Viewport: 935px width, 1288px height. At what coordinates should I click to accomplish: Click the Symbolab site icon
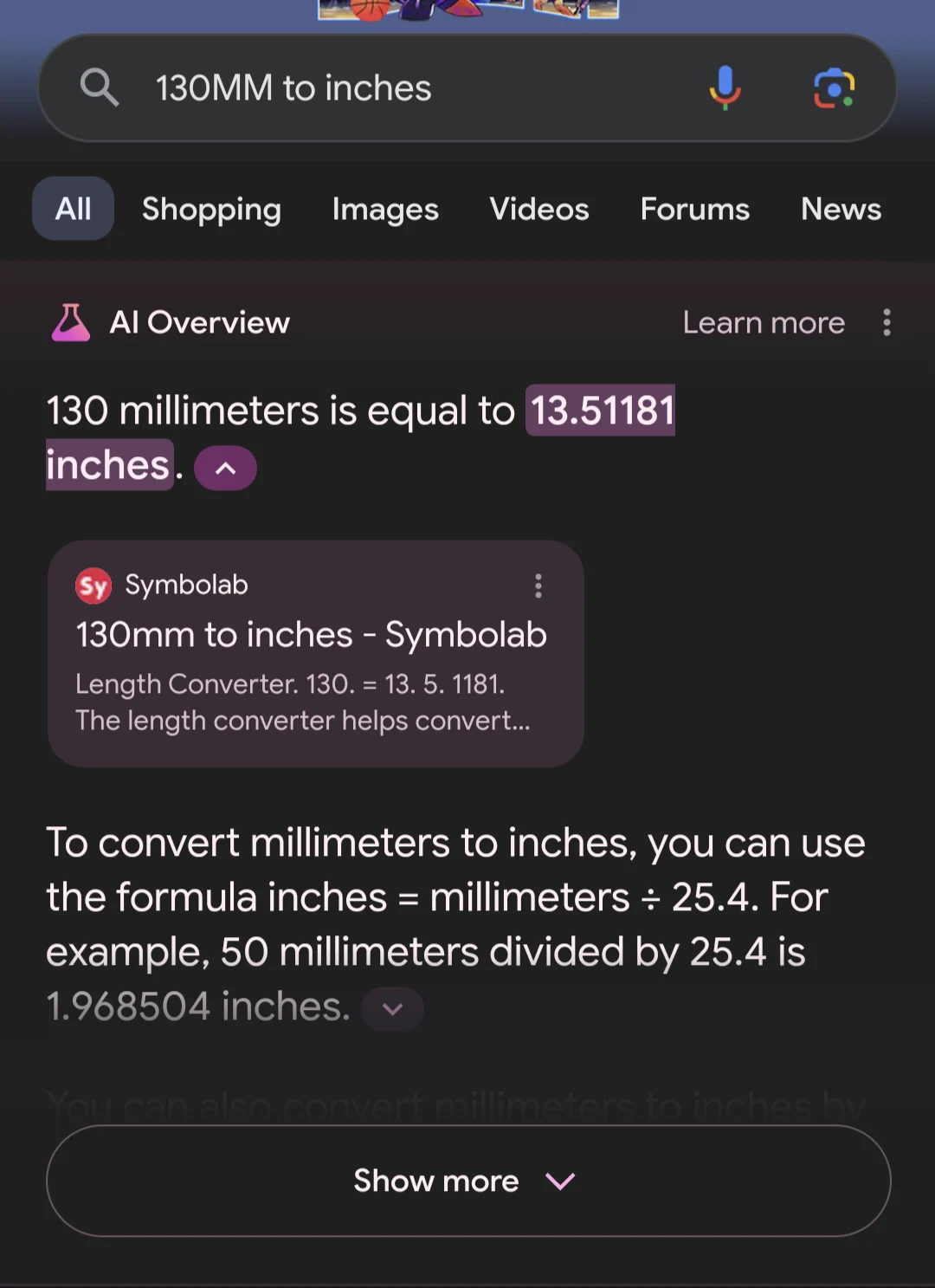tap(94, 585)
